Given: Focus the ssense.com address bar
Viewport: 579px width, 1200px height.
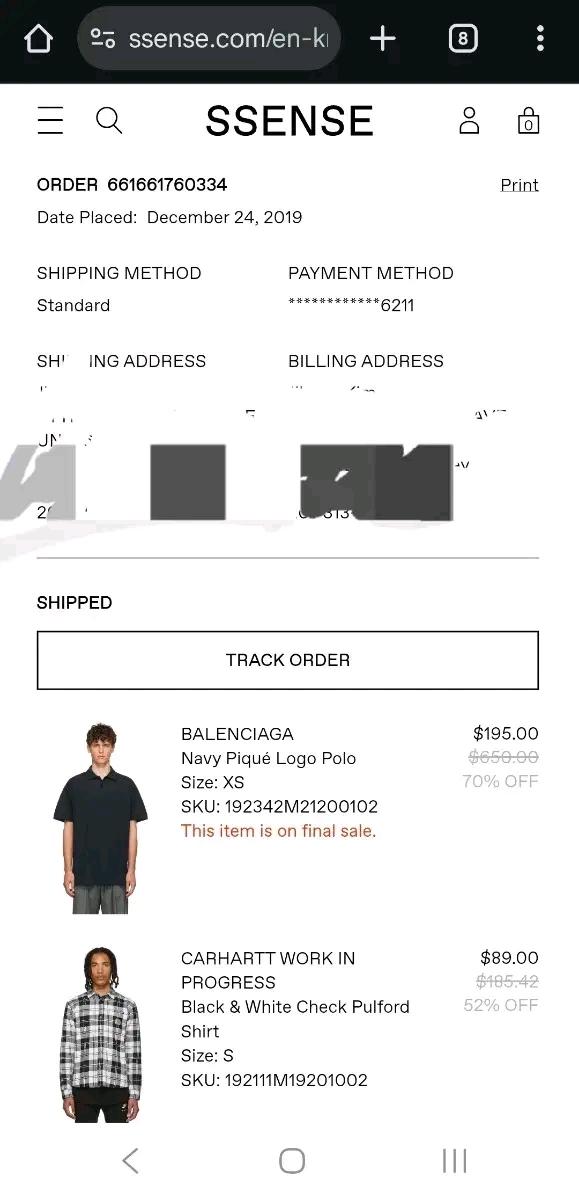Looking at the screenshot, I should coord(209,39).
